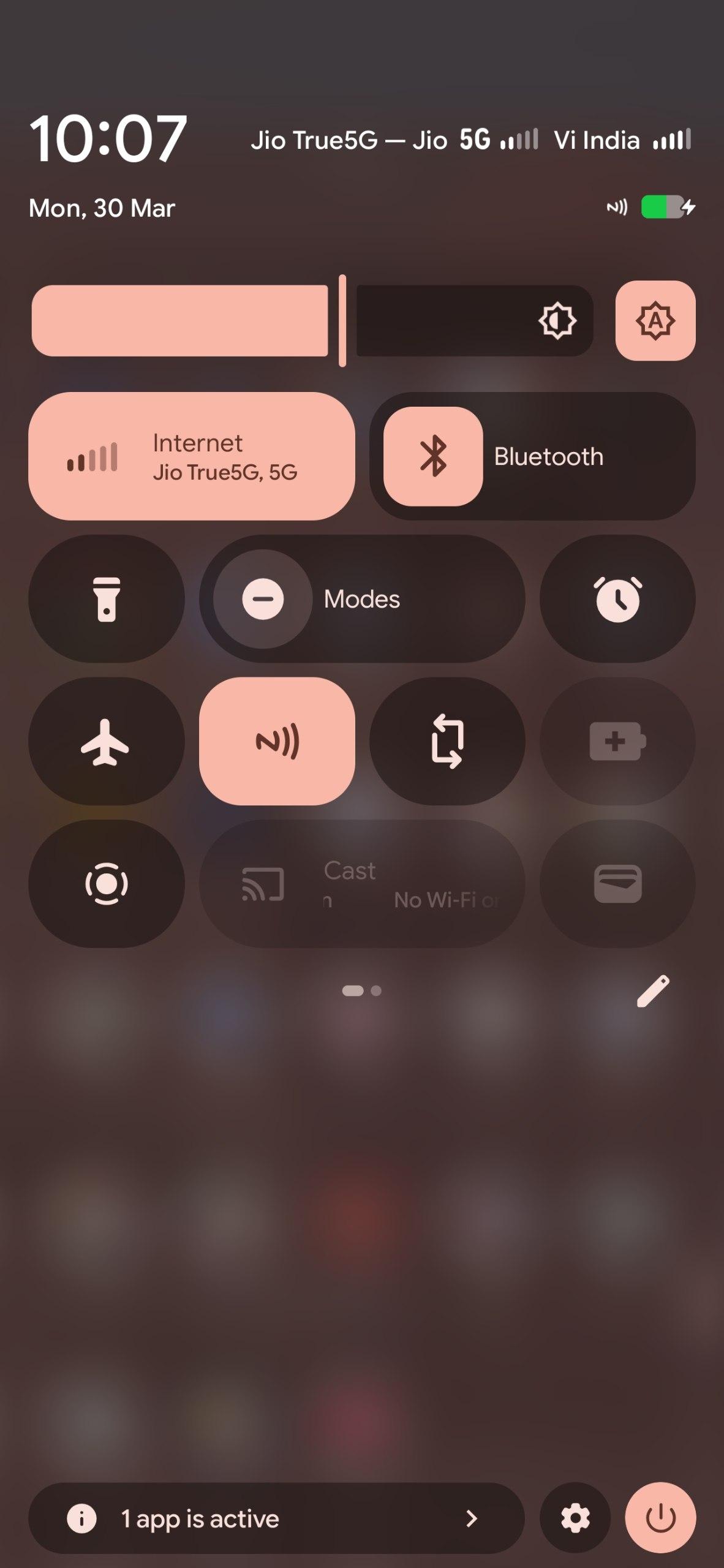Image resolution: width=724 pixels, height=1568 pixels.
Task: Tap the brightness slider bar
Action: (312, 320)
